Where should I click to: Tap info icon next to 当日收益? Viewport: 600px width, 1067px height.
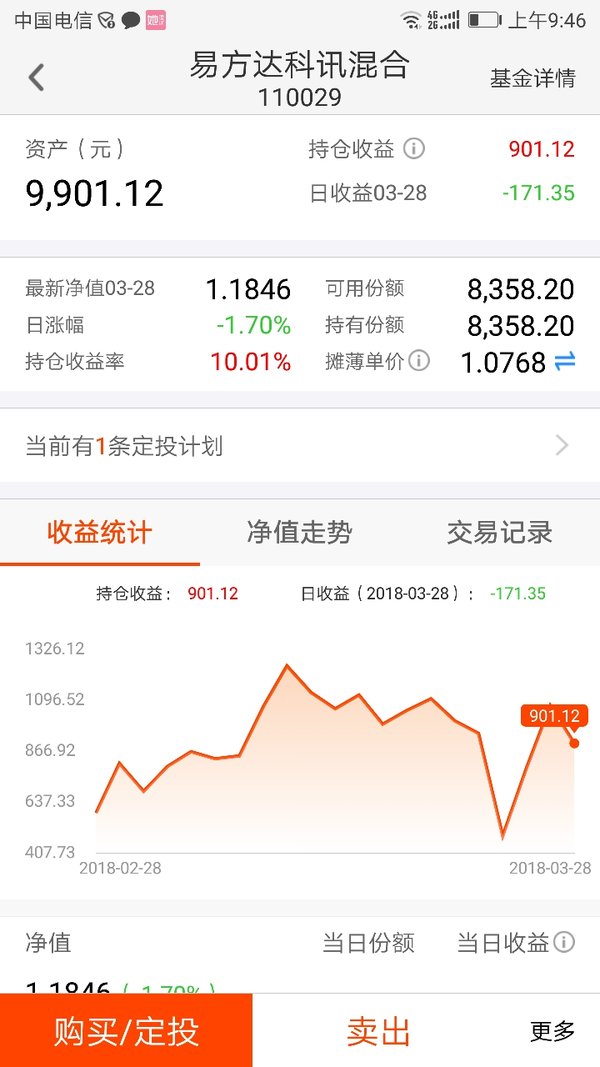tap(564, 942)
